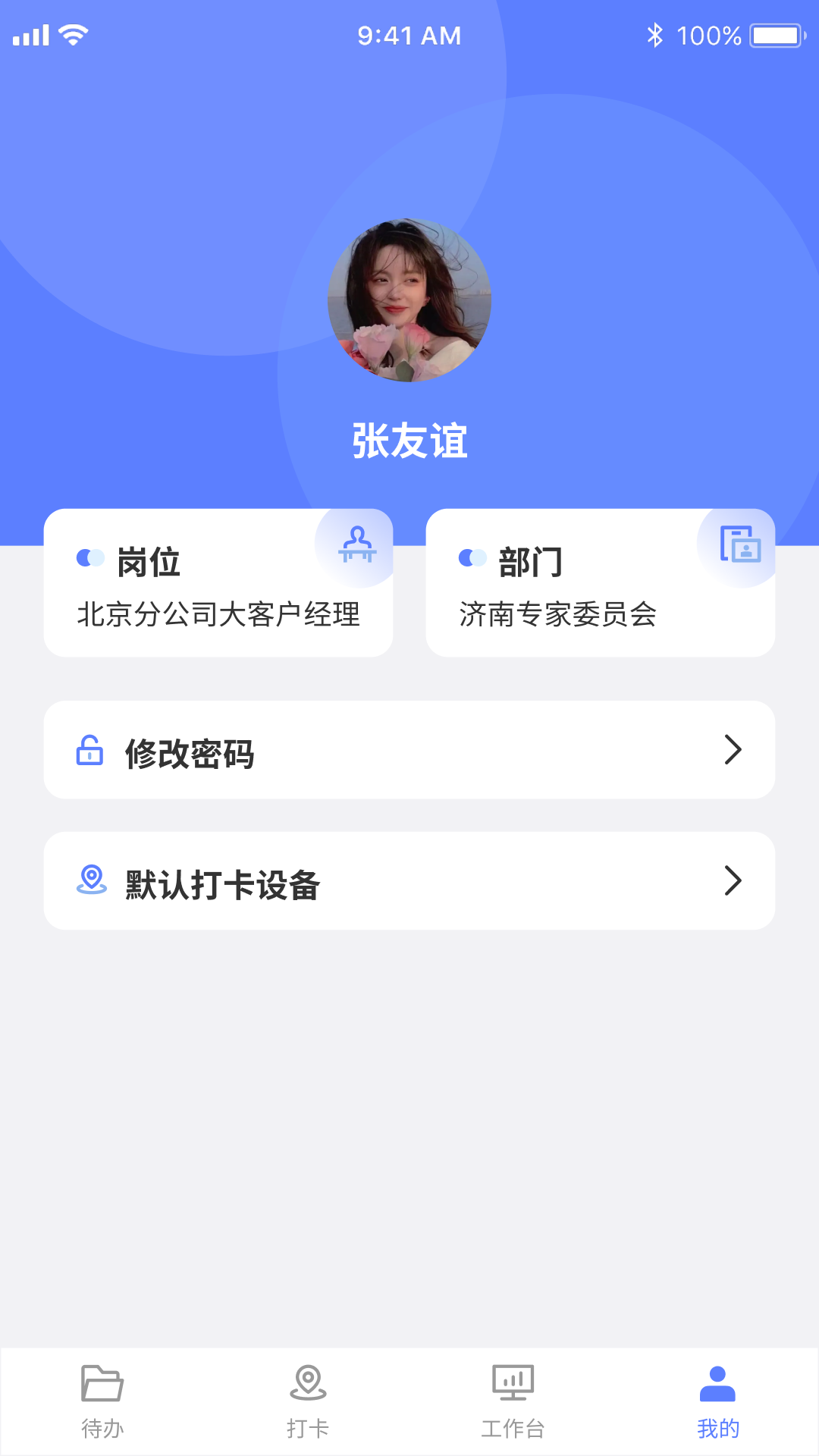
Task: Click the lock icon beside 修改密码
Action: 89,752
